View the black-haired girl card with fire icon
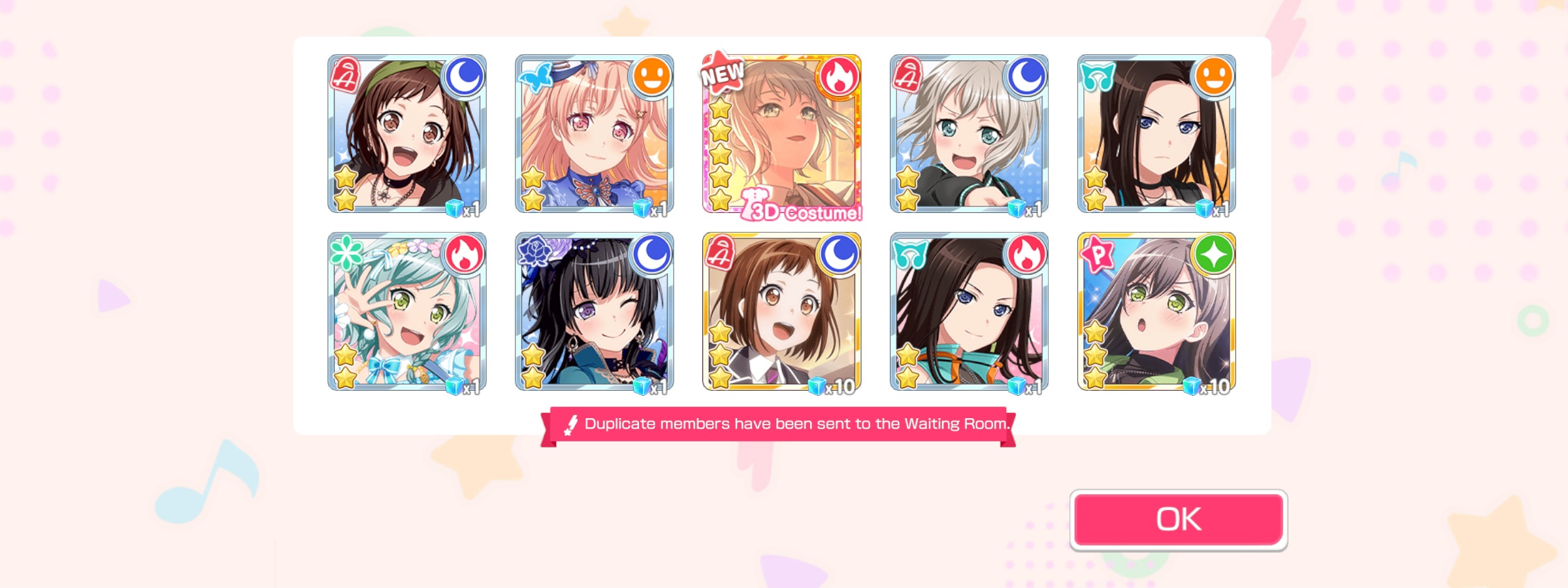The image size is (1568, 588). (969, 312)
